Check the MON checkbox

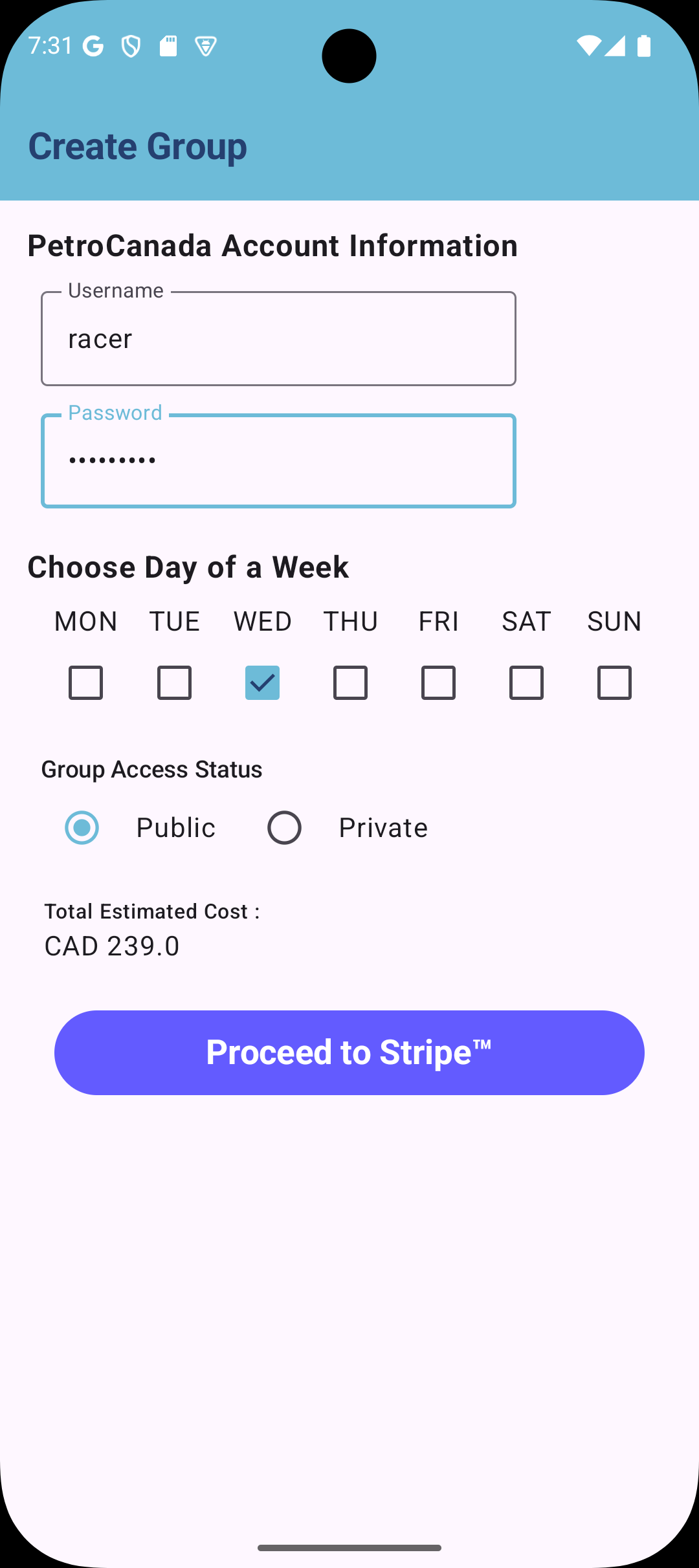(x=85, y=682)
